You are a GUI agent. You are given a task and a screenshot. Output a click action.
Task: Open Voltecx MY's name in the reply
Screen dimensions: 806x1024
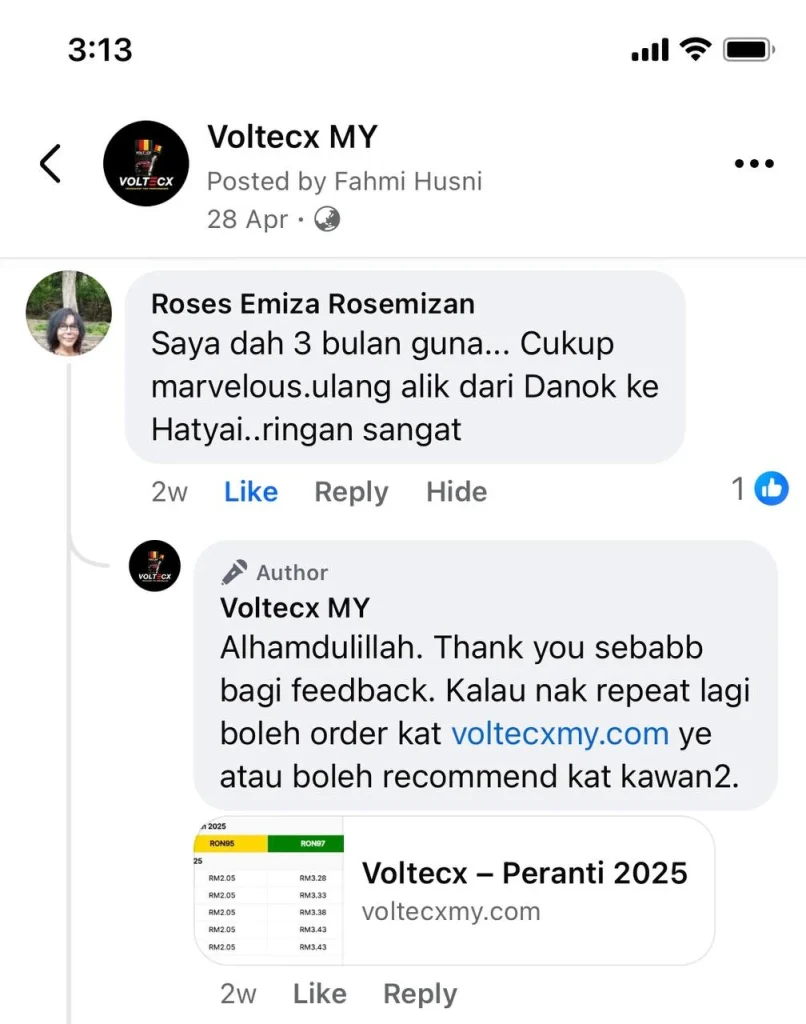(x=295, y=607)
